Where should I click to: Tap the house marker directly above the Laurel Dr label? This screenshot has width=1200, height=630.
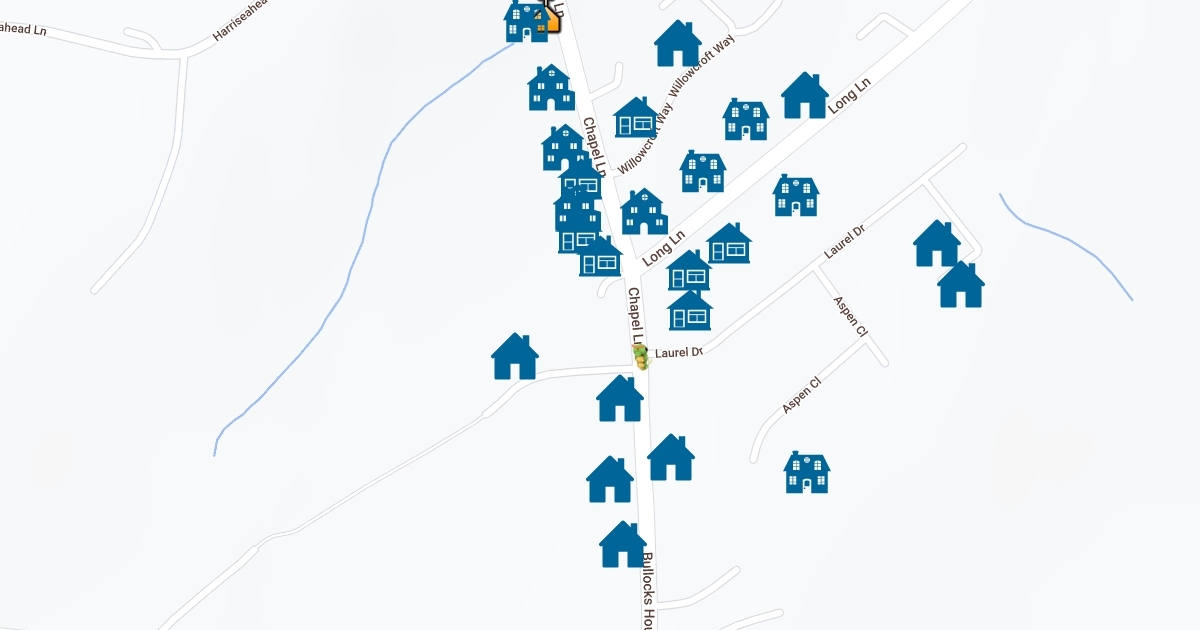pyautogui.click(x=690, y=310)
